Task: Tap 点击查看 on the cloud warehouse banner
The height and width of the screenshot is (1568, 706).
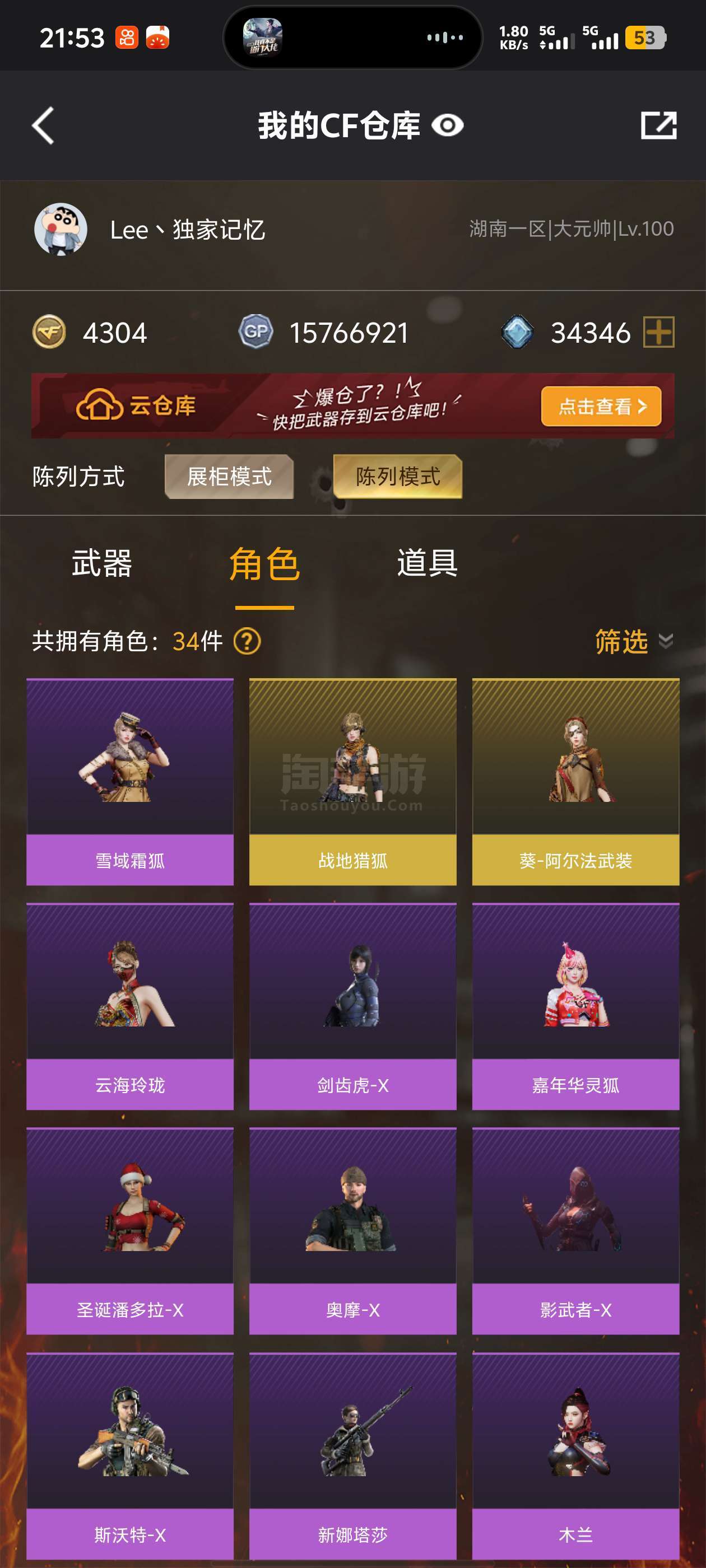Action: point(601,406)
